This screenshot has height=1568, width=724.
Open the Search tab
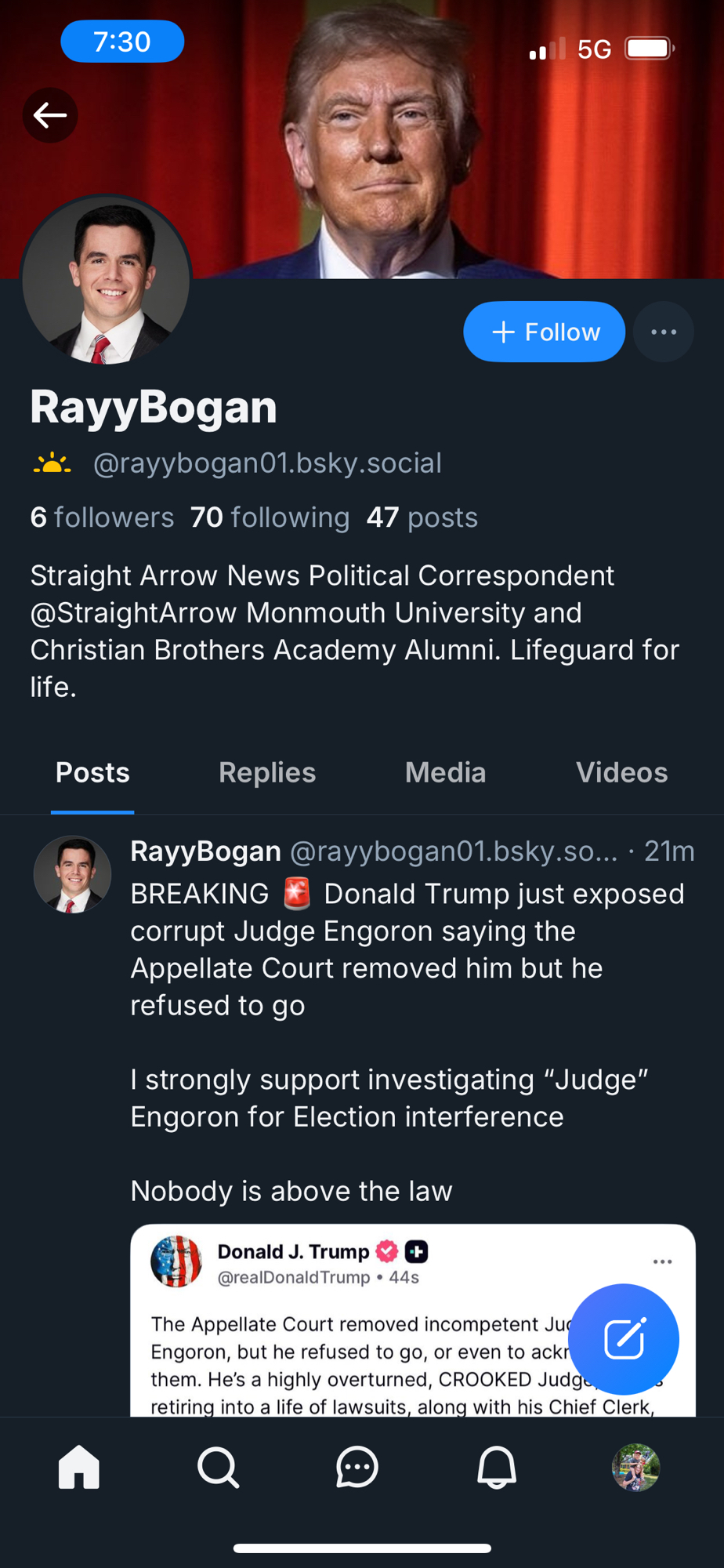point(218,1467)
